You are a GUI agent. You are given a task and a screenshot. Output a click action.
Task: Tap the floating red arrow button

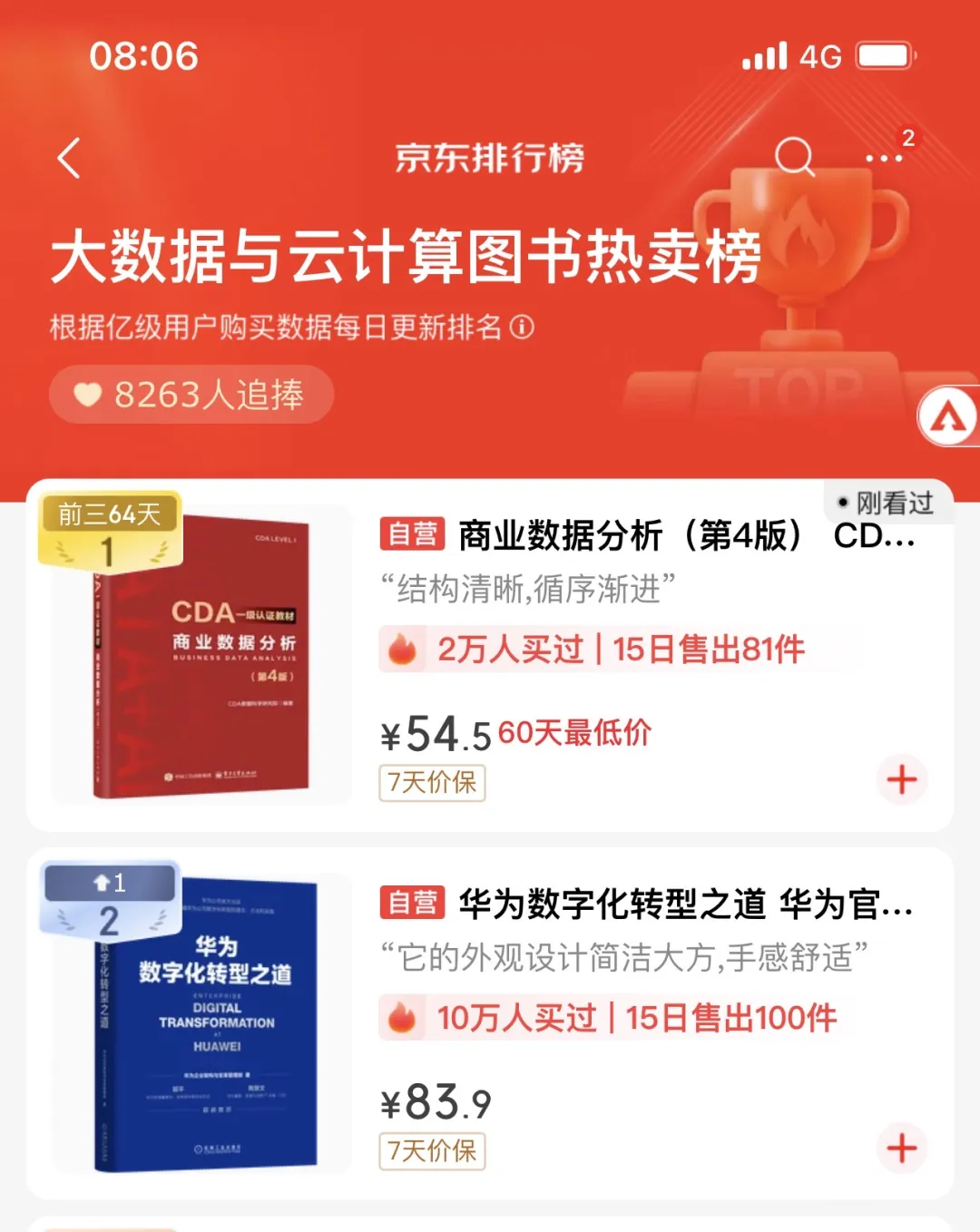point(949,417)
